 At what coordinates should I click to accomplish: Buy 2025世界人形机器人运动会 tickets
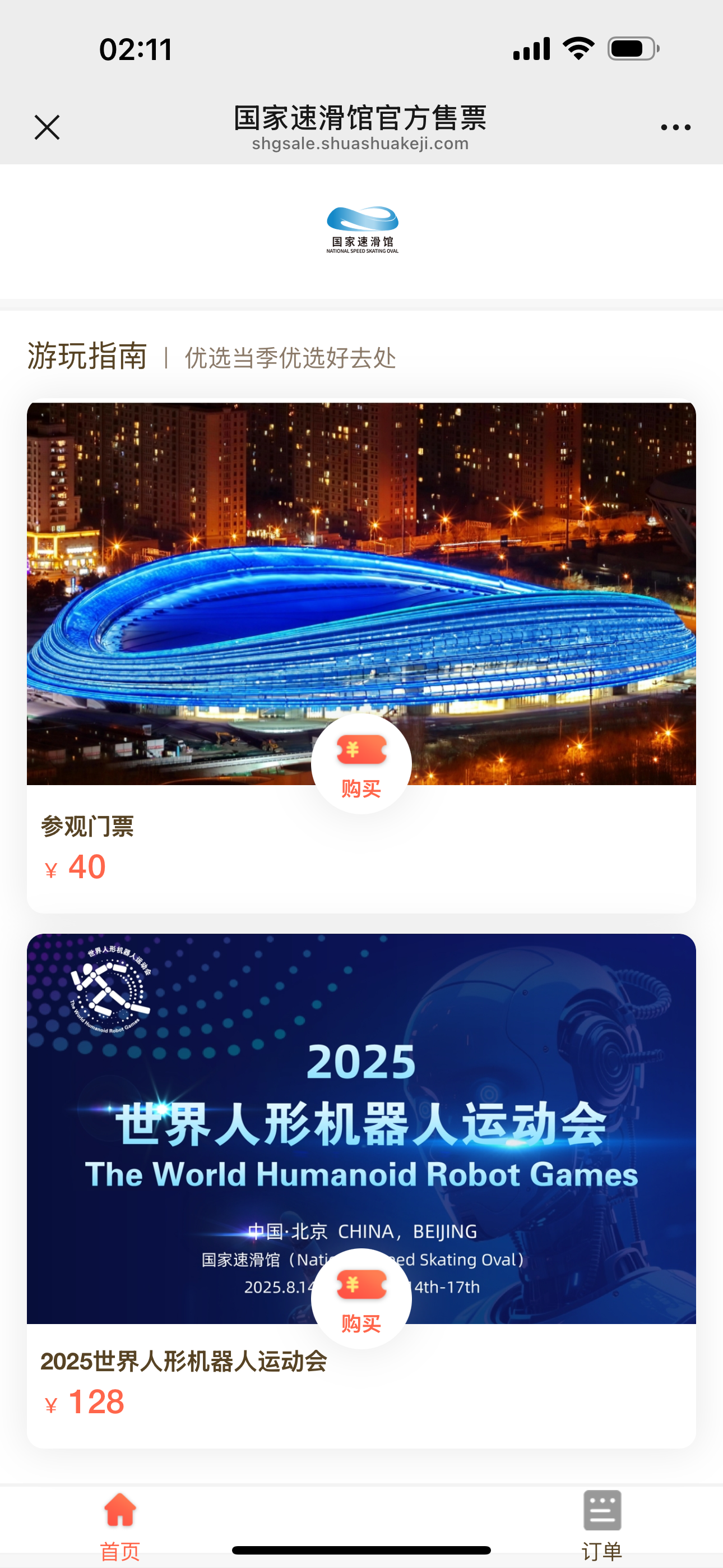tap(361, 1298)
